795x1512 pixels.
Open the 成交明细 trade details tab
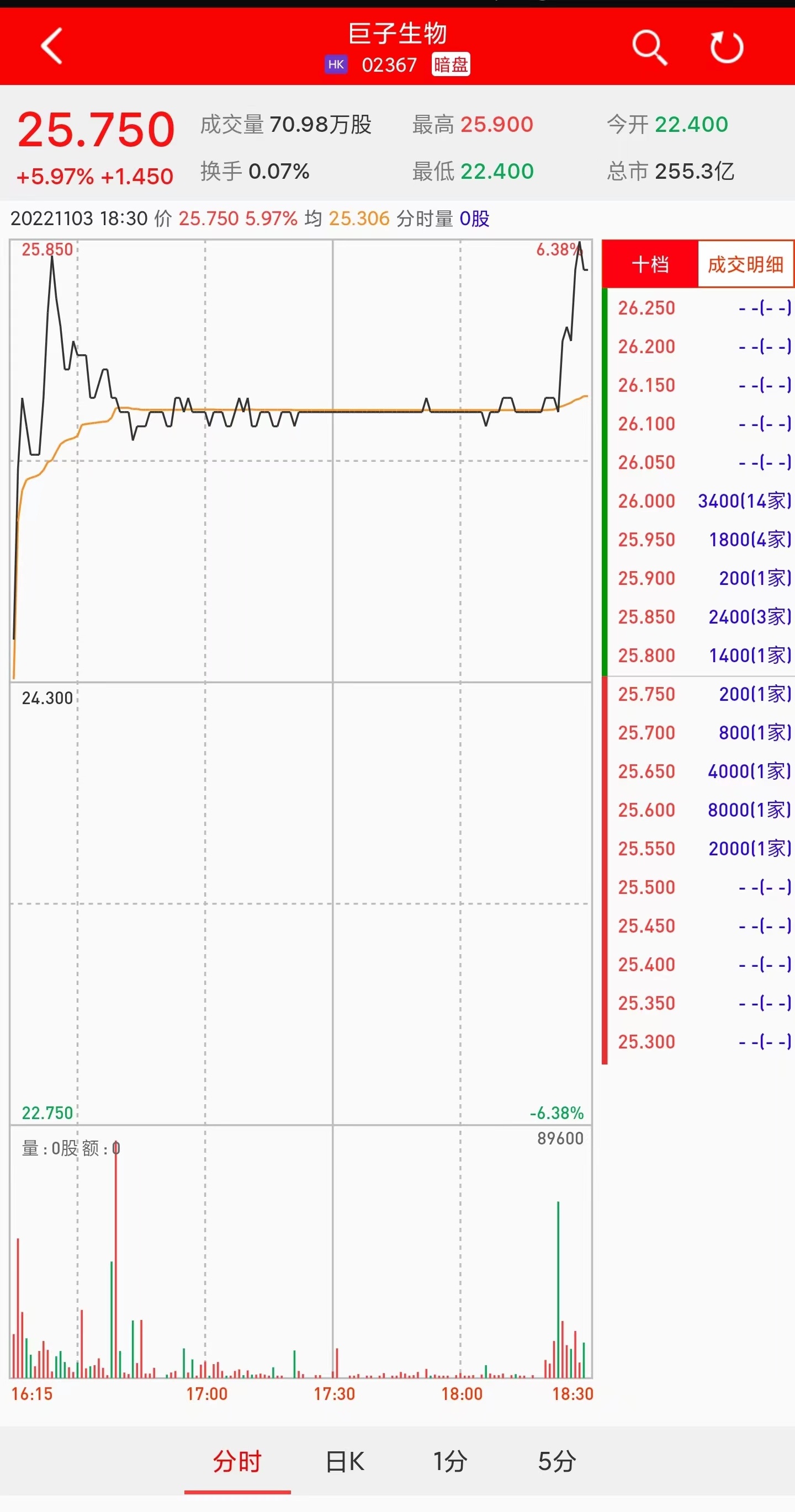[745, 264]
